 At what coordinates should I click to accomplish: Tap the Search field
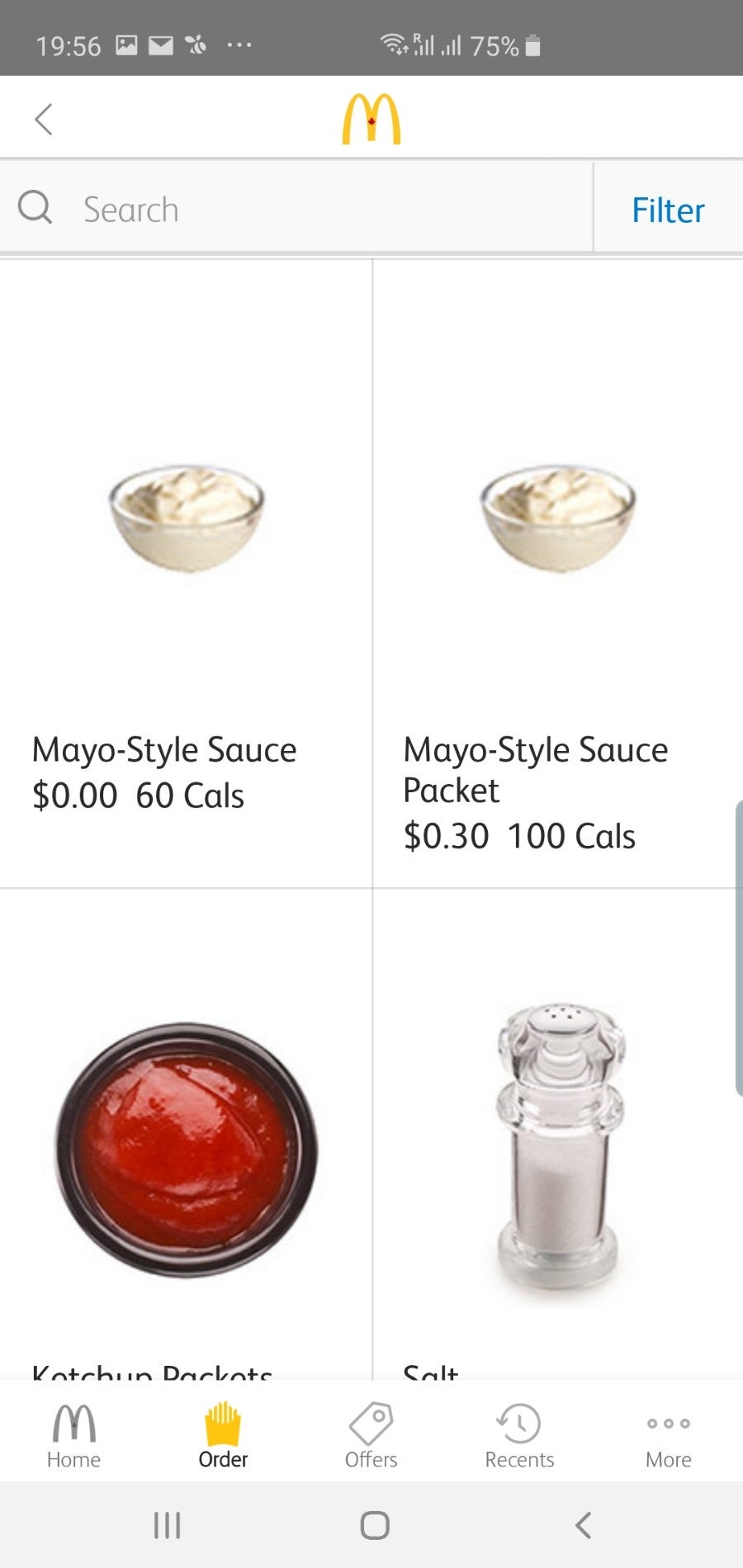[297, 210]
